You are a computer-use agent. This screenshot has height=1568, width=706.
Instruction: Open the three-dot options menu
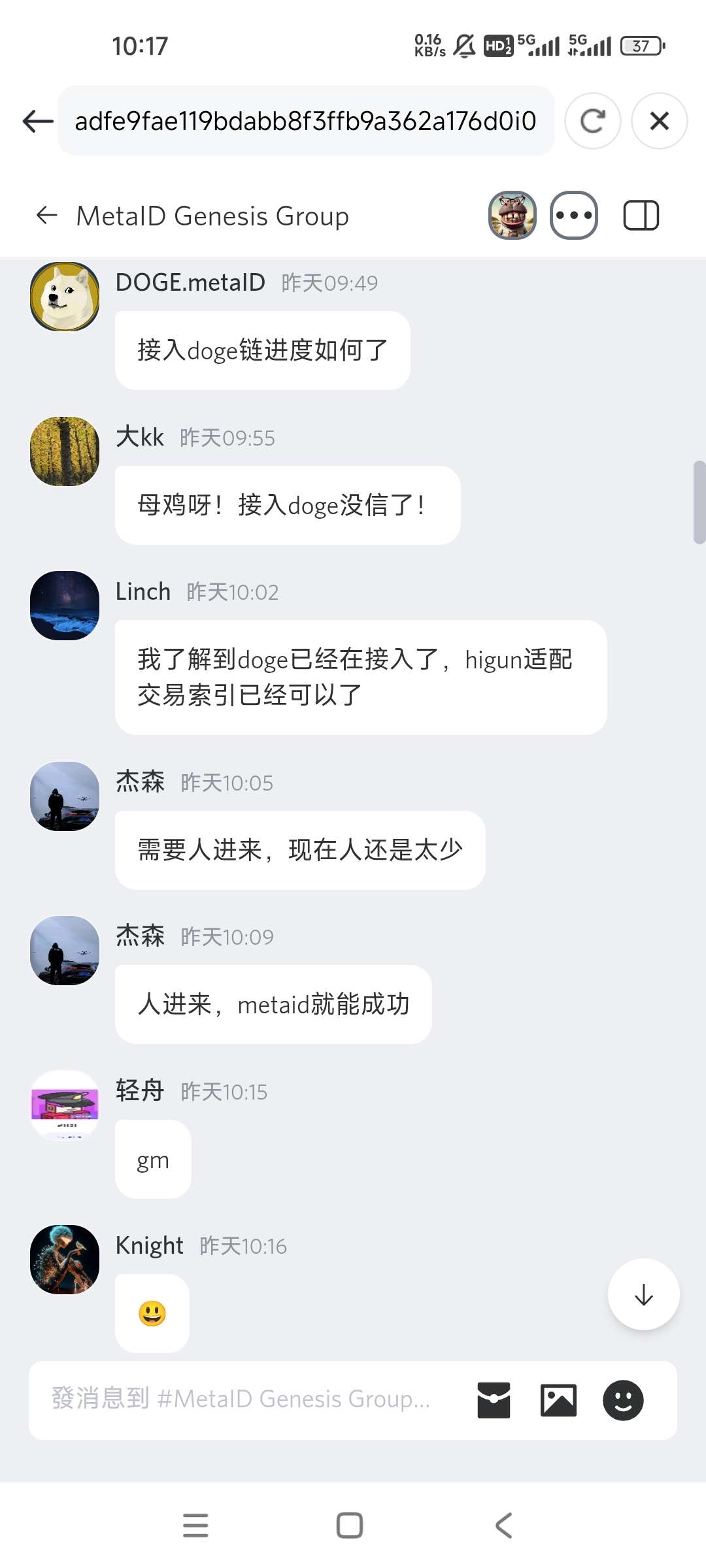pos(574,215)
